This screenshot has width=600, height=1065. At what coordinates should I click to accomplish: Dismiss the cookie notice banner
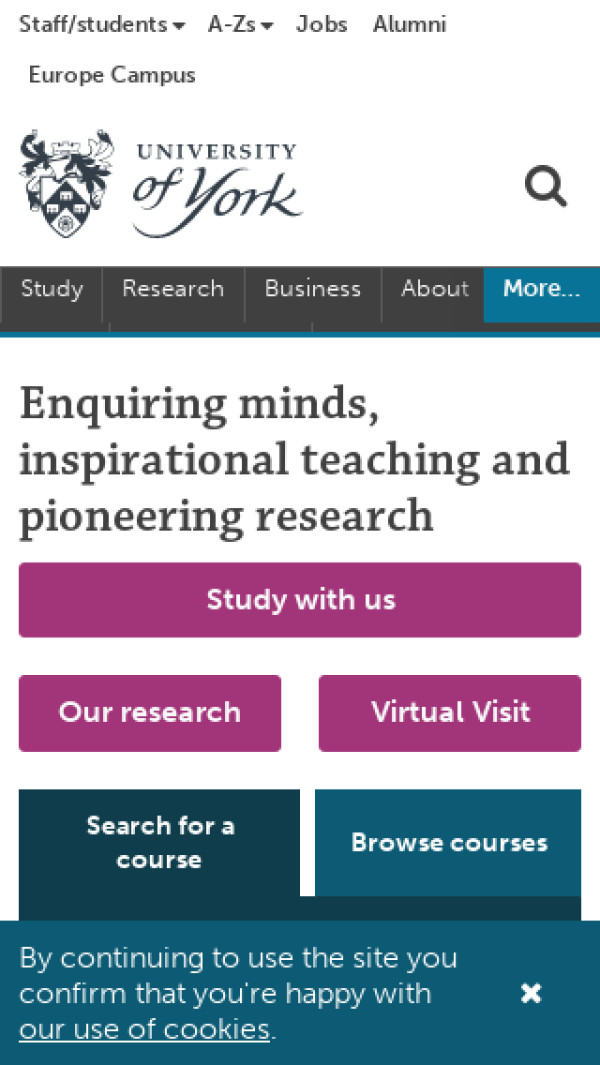531,994
